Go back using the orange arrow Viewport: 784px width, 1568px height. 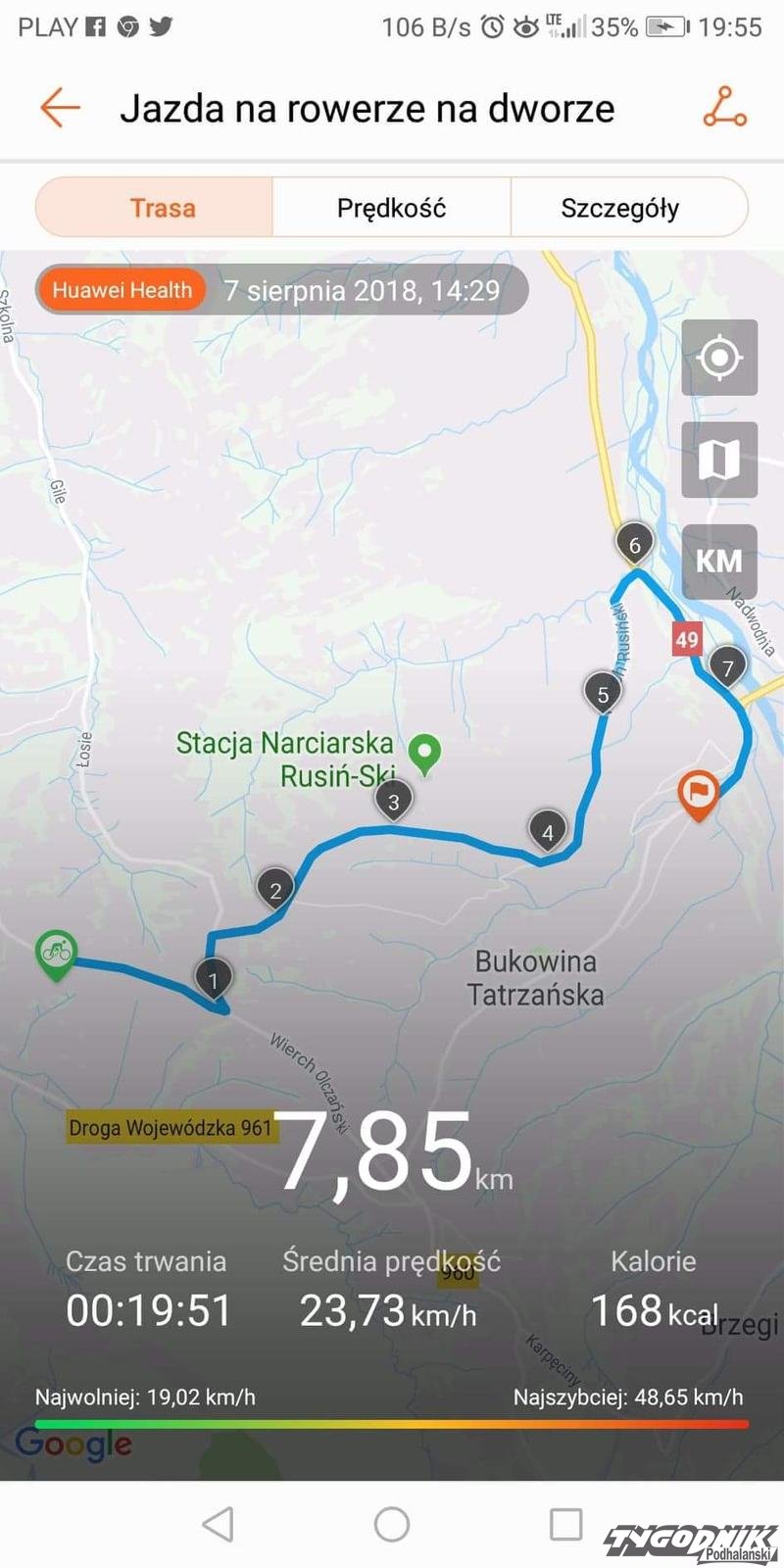(x=60, y=108)
